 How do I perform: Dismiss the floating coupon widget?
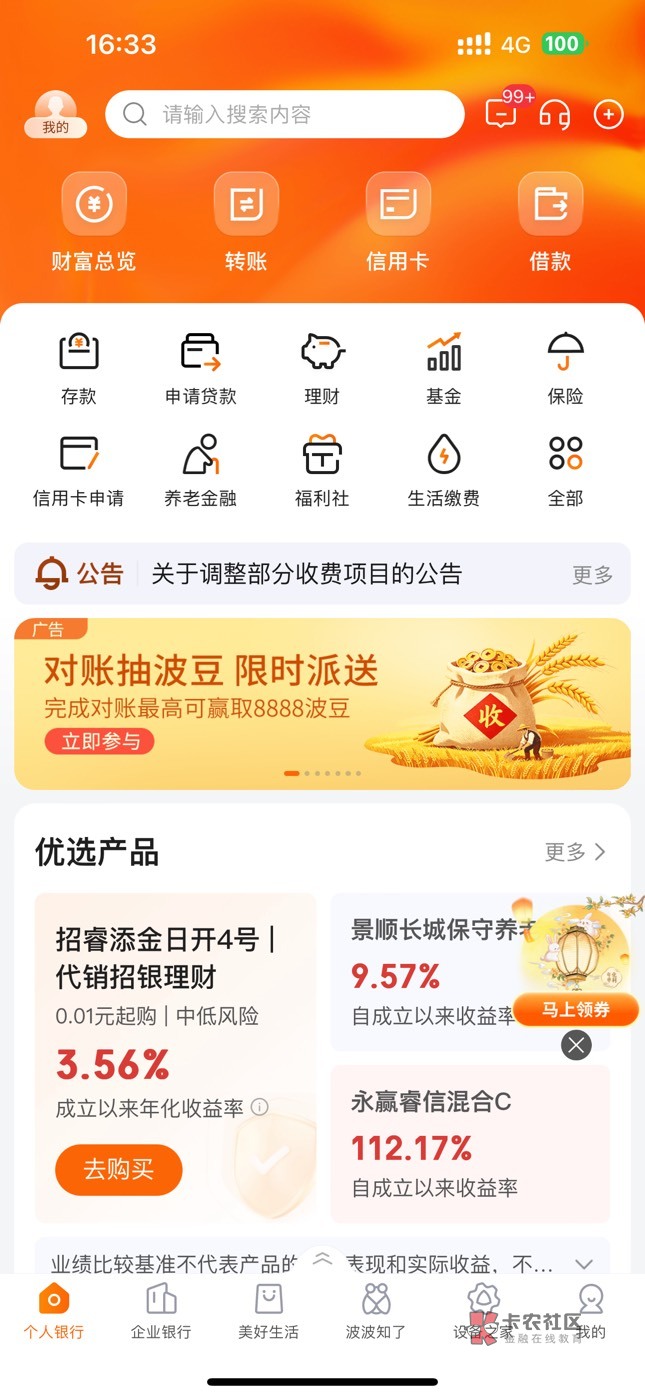(576, 1045)
